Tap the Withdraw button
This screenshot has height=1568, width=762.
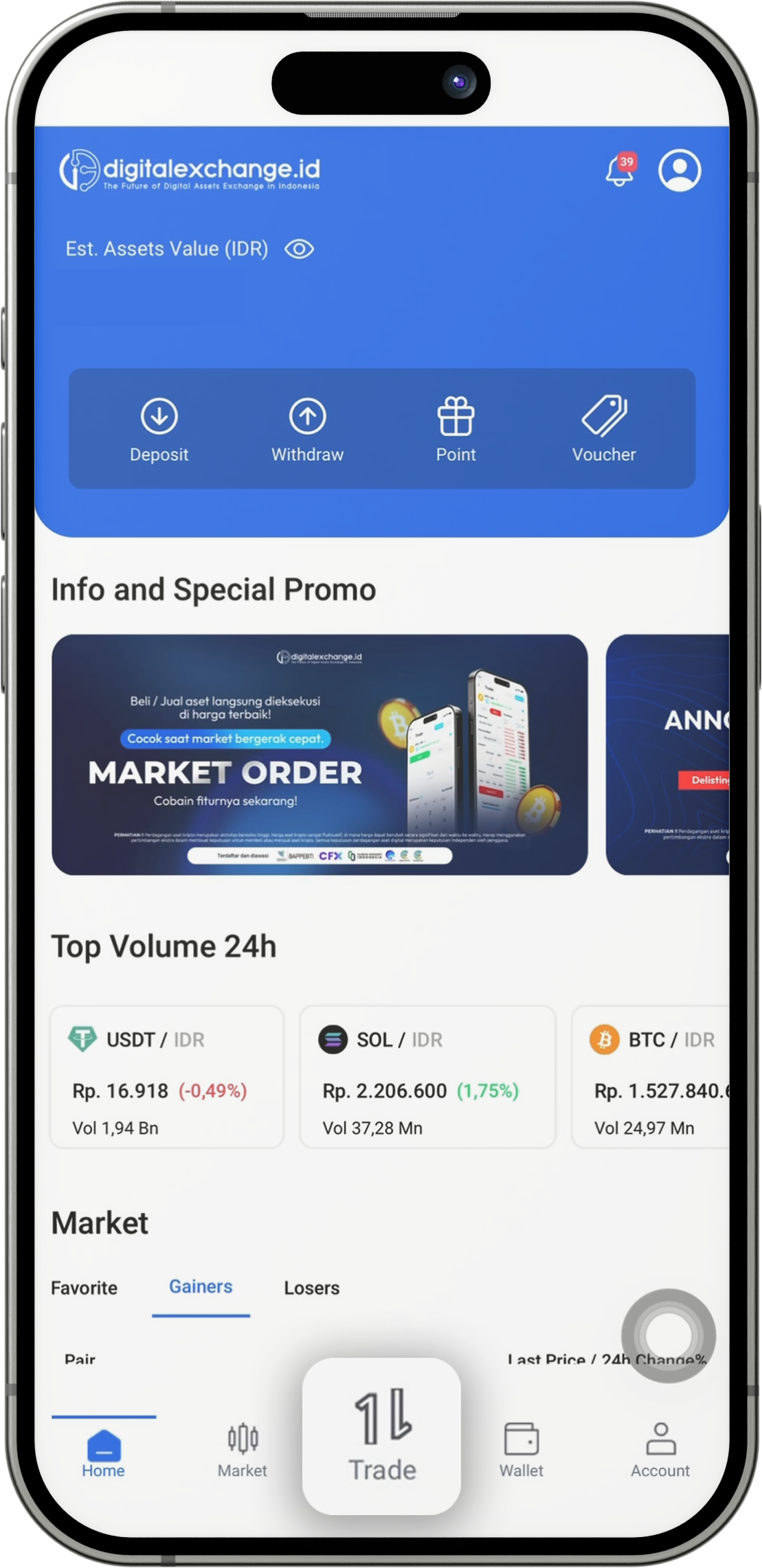pyautogui.click(x=307, y=429)
